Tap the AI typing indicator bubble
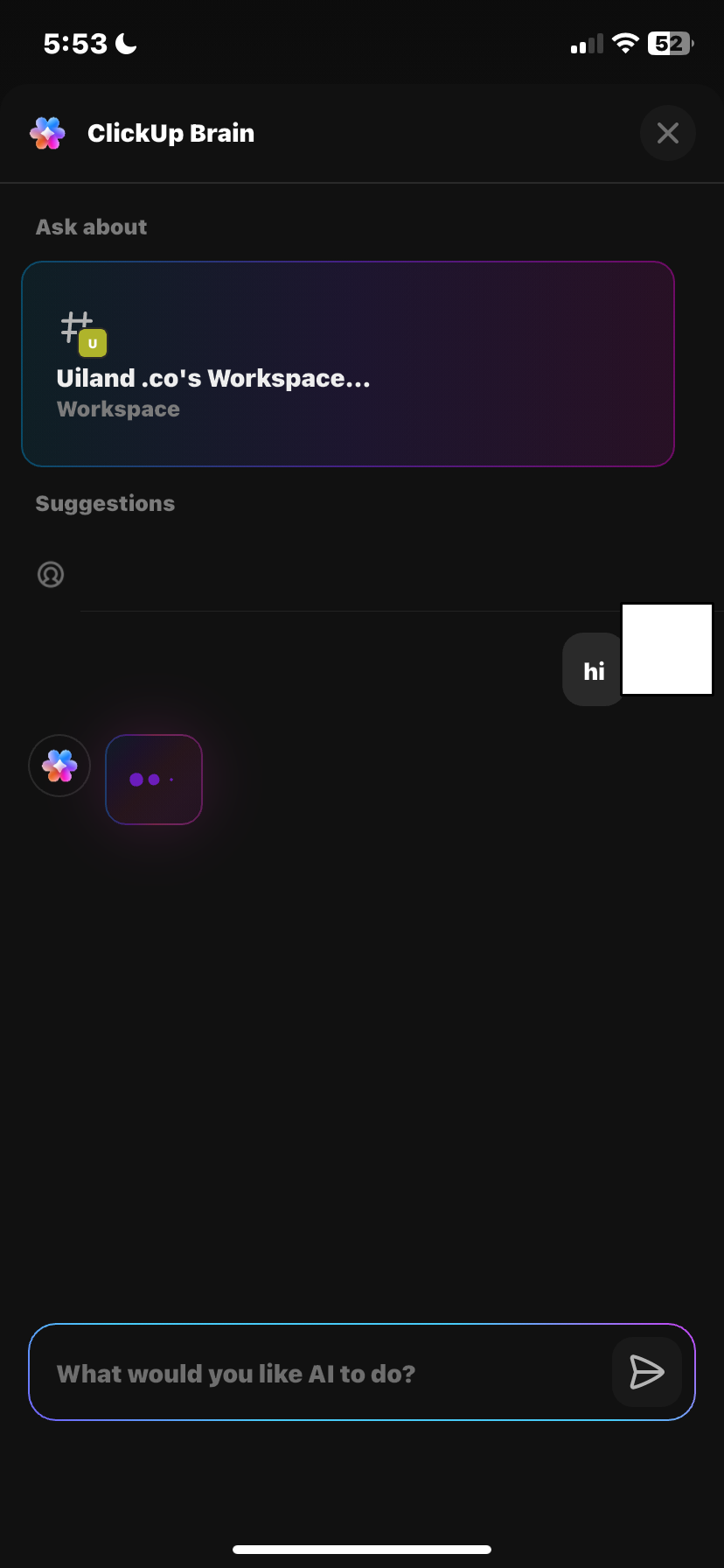This screenshot has height=1568, width=724. 154,779
